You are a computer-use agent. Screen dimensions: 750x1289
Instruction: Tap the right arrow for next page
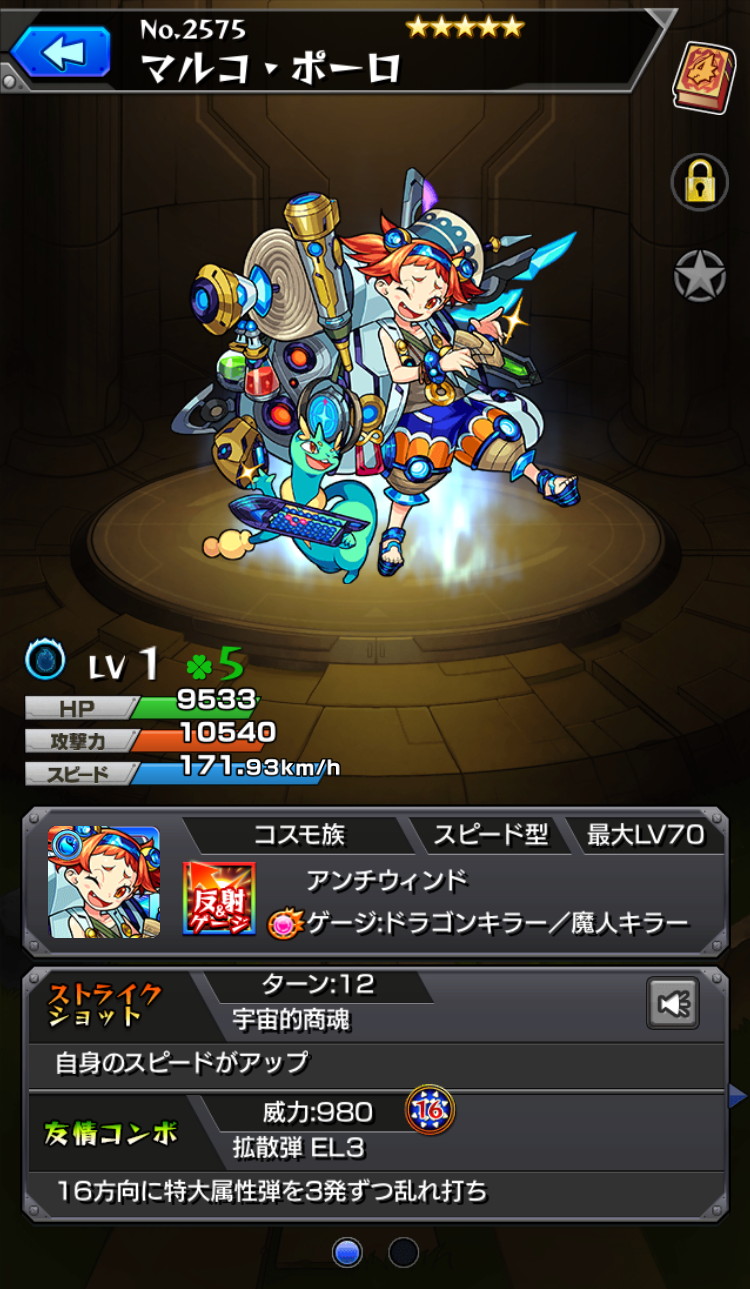click(739, 1098)
